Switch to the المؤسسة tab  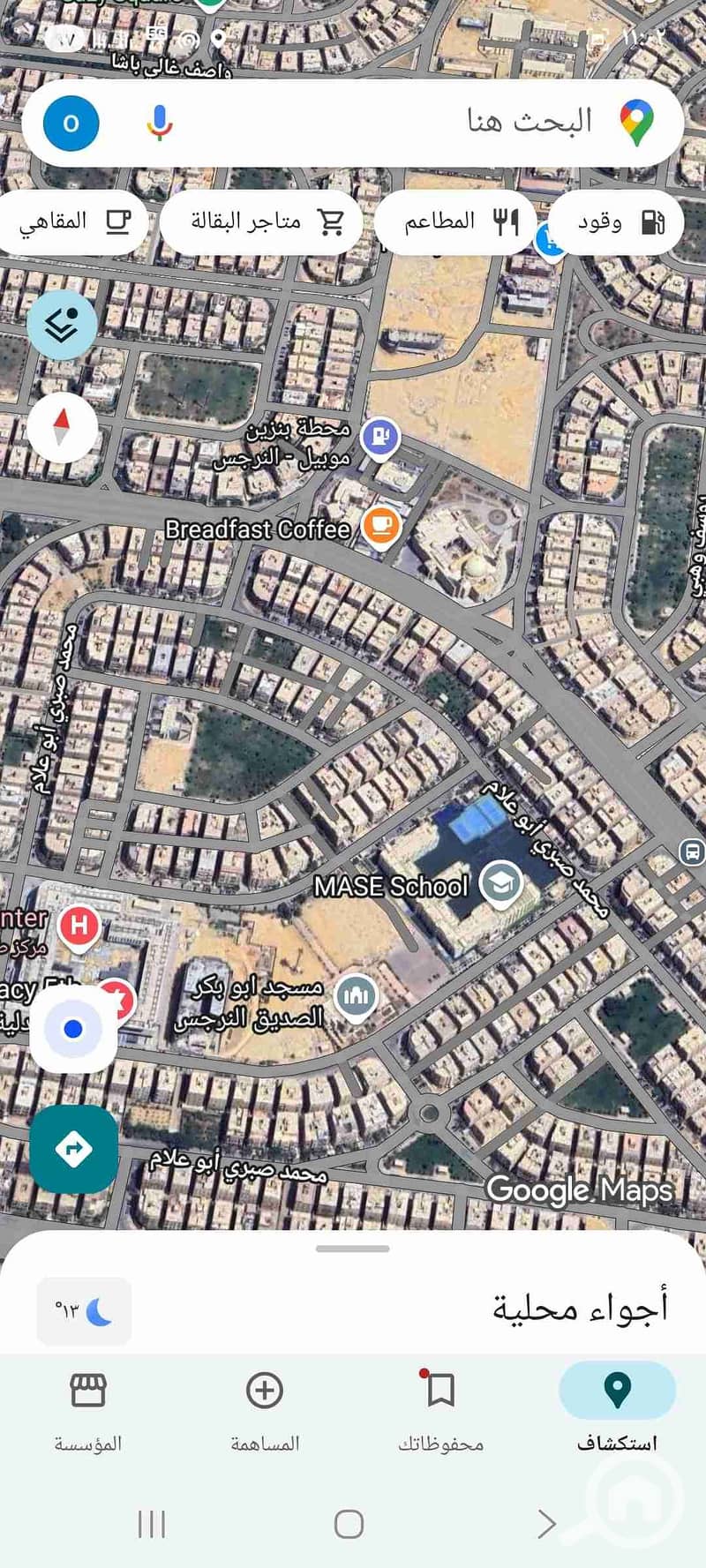pos(88,1409)
